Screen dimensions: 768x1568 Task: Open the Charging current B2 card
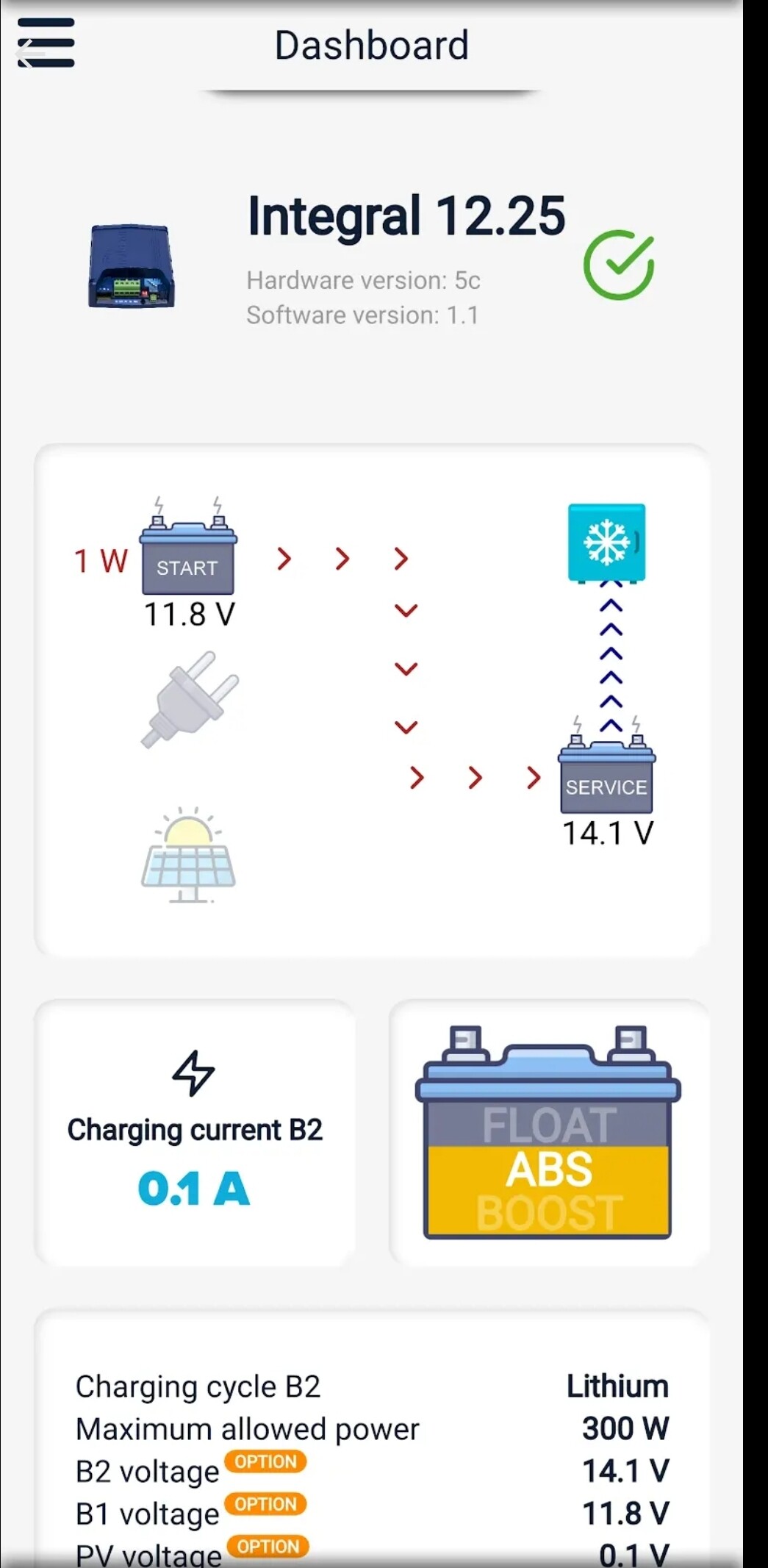pyautogui.click(x=195, y=1133)
